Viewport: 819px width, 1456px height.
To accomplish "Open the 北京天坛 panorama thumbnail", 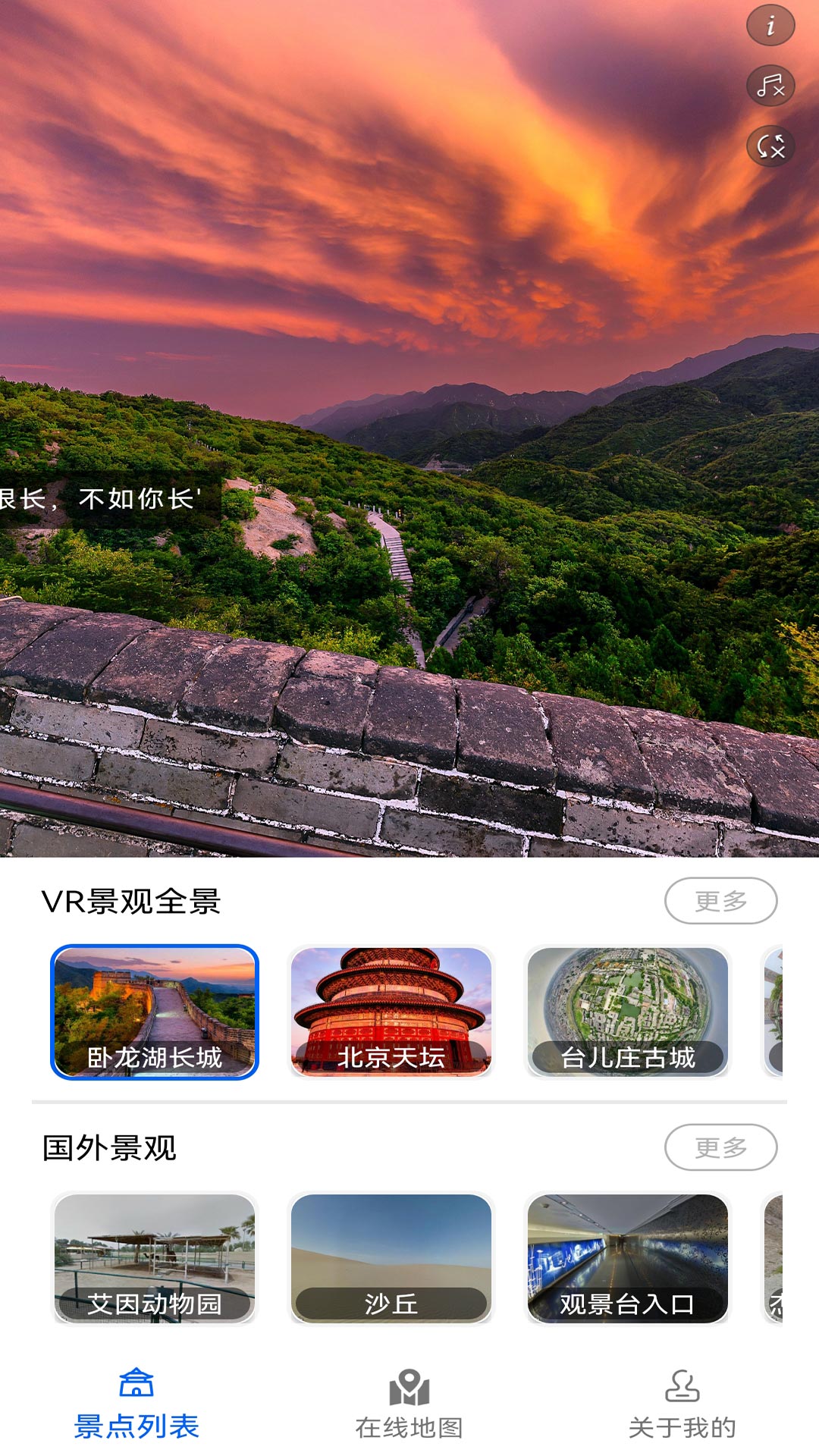I will pos(394,1011).
